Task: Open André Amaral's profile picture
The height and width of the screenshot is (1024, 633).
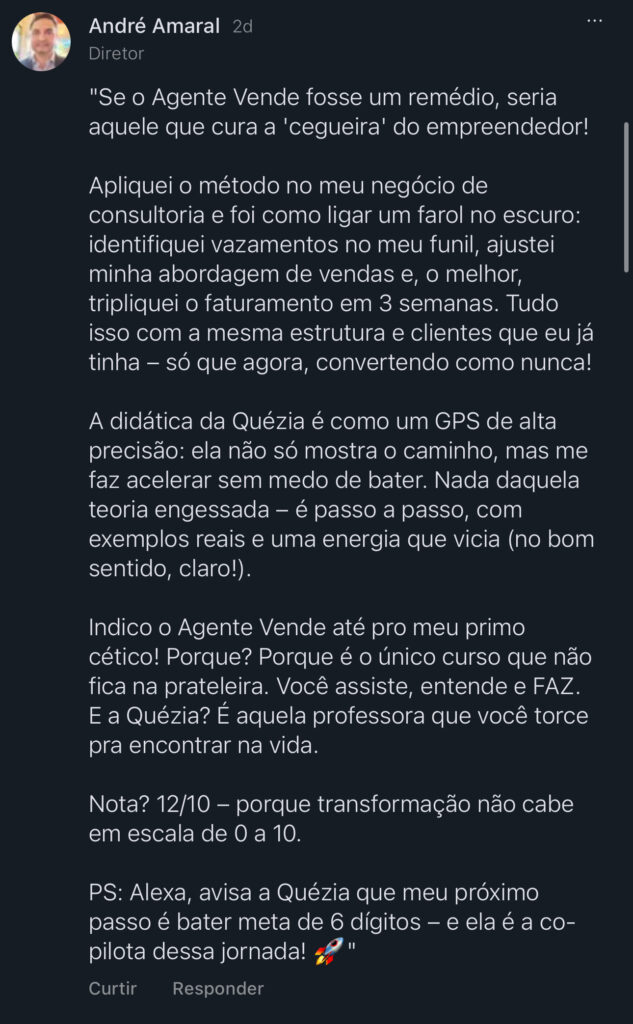Action: (41, 41)
